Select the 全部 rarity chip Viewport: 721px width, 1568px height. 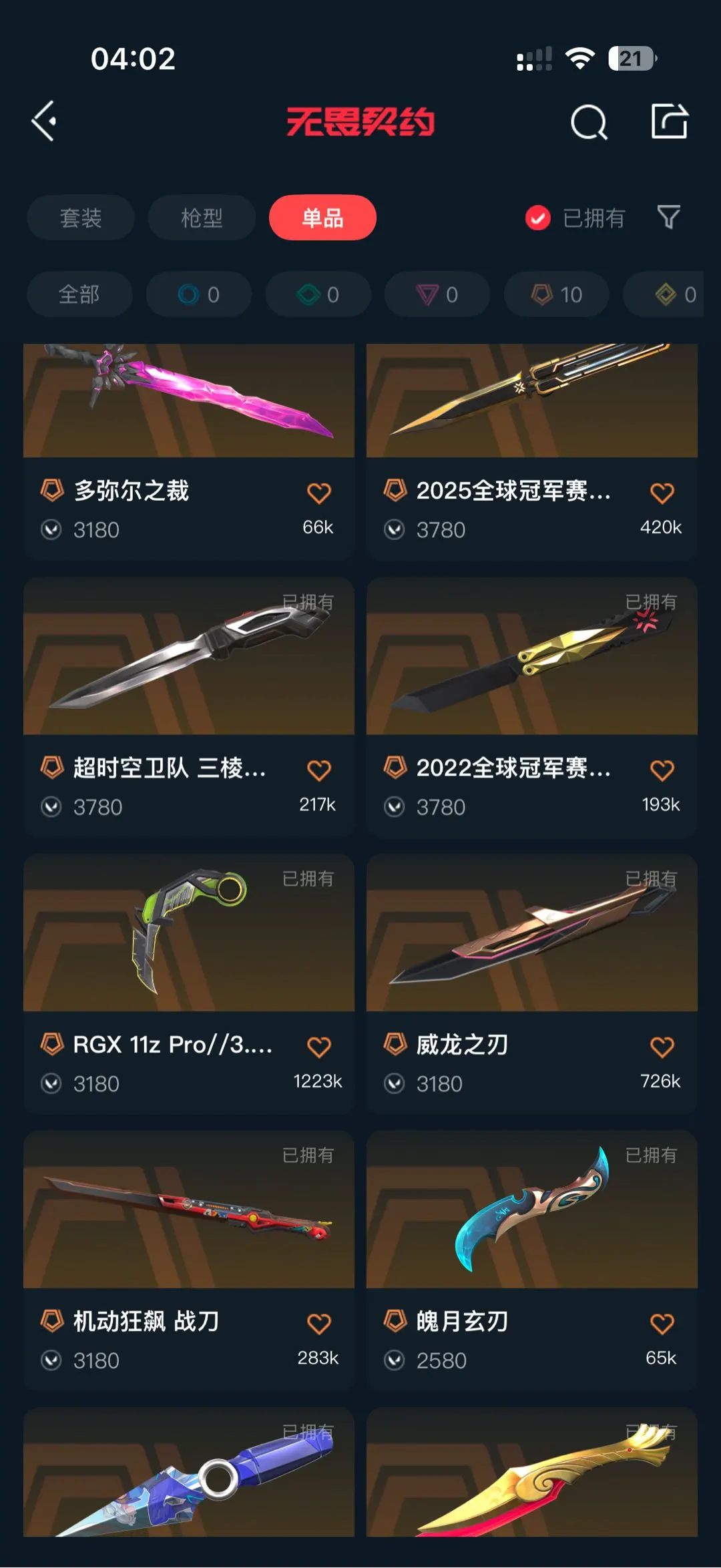(79, 294)
